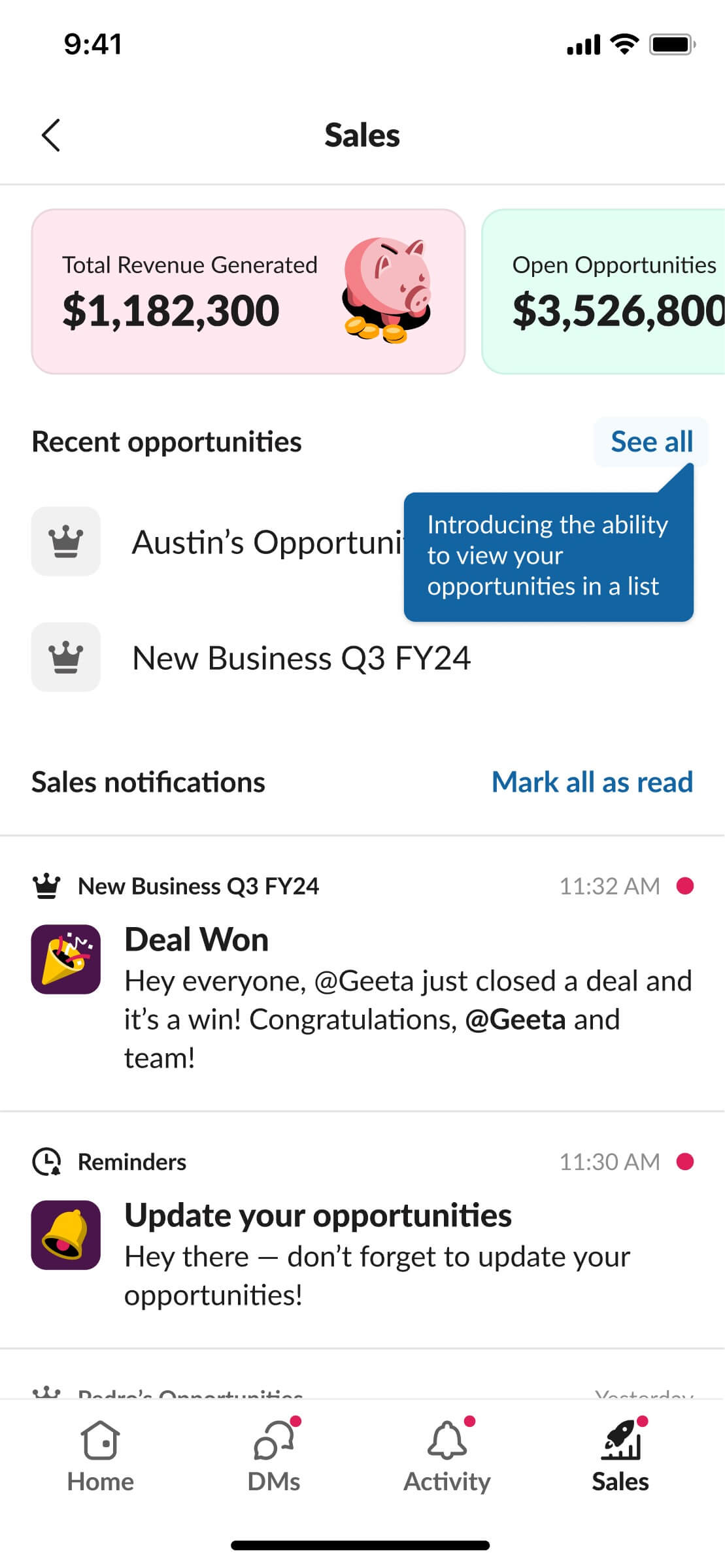
Task: Select the Sales tab
Action: pyautogui.click(x=620, y=1457)
